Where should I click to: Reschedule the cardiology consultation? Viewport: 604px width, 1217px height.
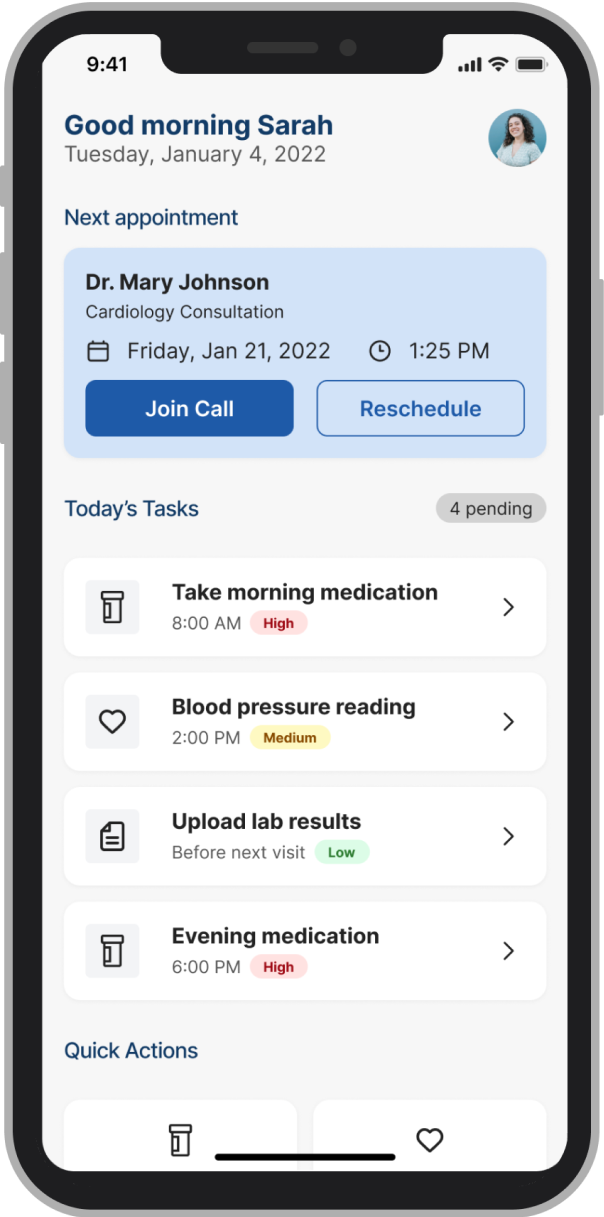tap(420, 408)
